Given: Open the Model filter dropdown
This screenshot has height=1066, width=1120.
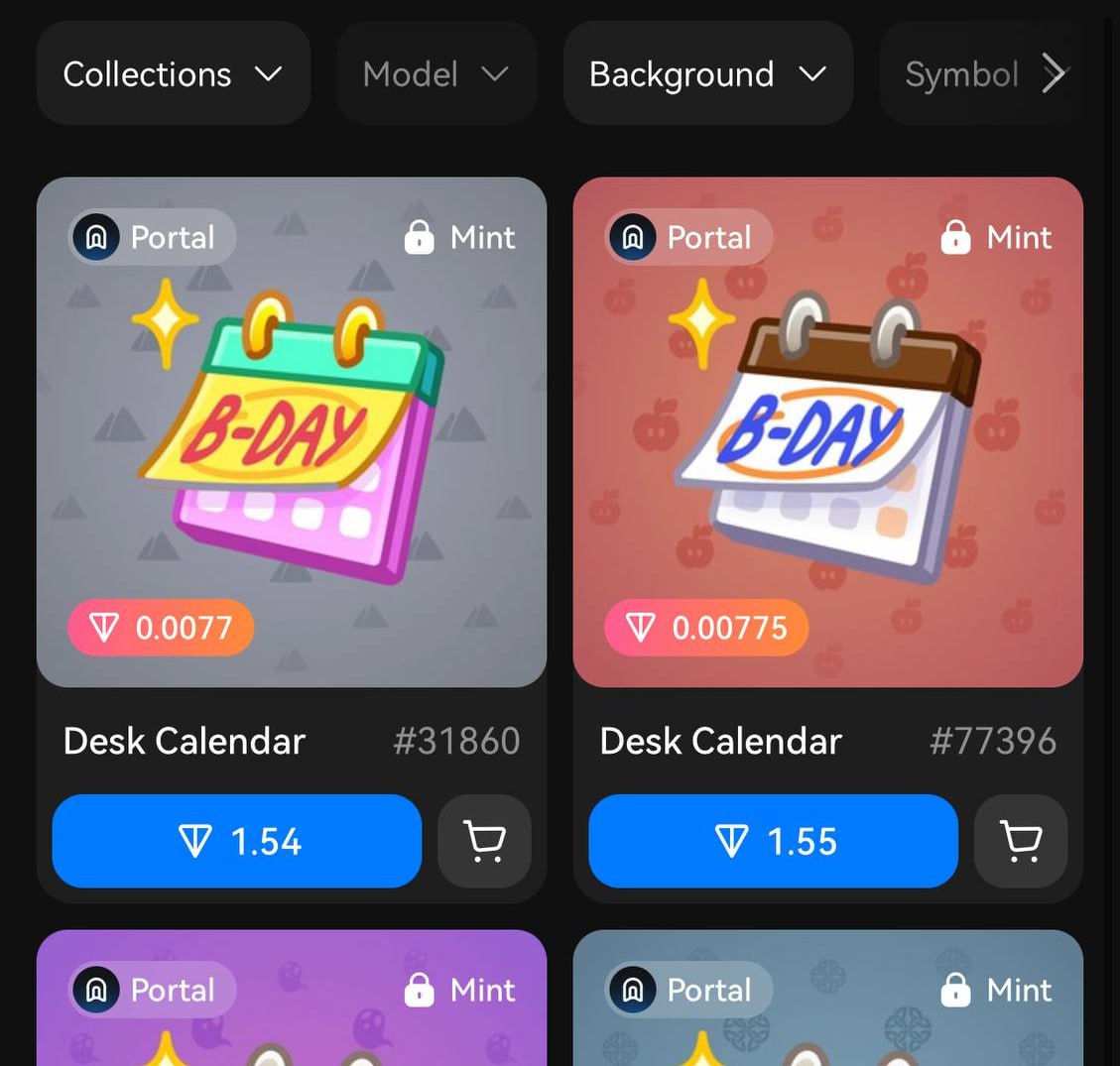Looking at the screenshot, I should pos(436,74).
